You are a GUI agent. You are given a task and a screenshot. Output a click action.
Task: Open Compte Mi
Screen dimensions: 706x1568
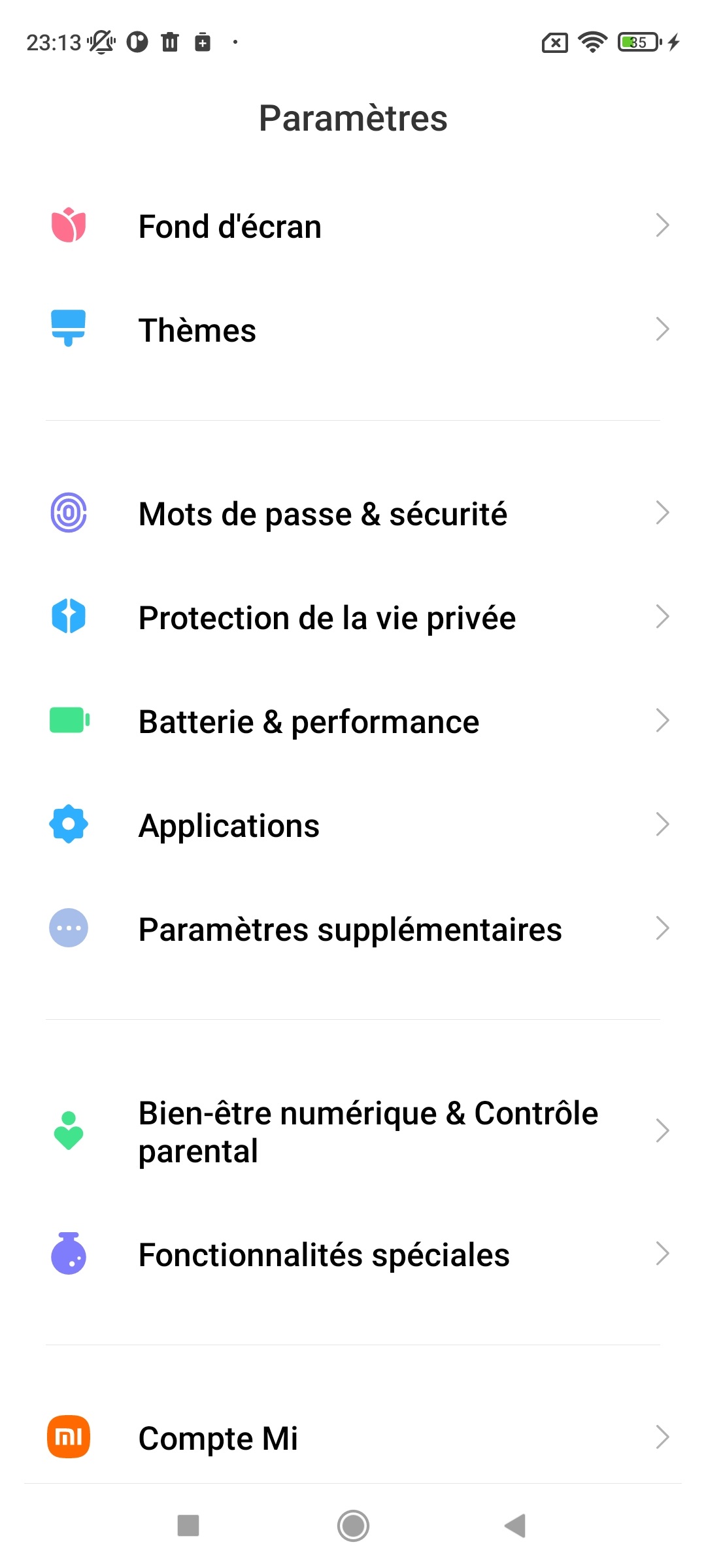(x=353, y=1437)
